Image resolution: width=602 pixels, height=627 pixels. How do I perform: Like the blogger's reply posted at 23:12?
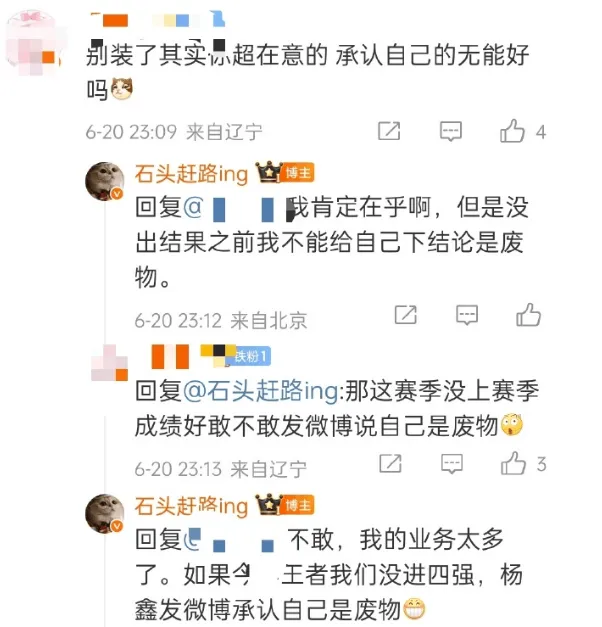pyautogui.click(x=528, y=316)
